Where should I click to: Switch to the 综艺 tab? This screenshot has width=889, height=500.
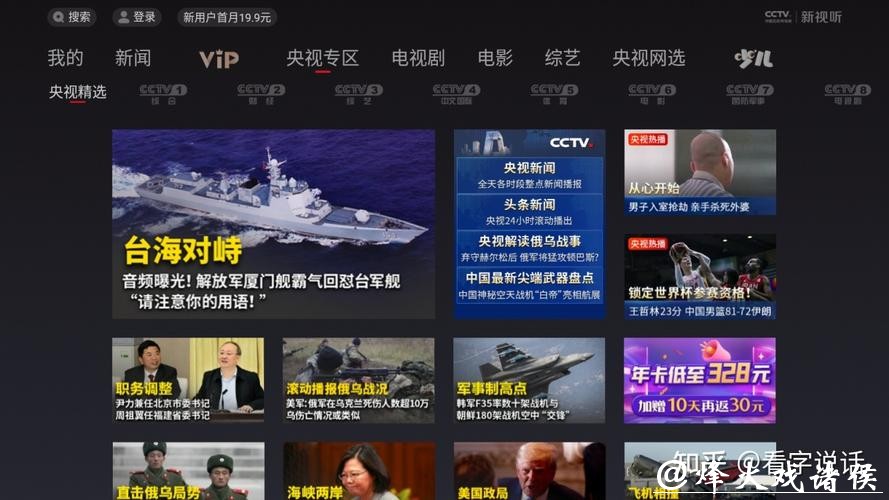tap(562, 58)
